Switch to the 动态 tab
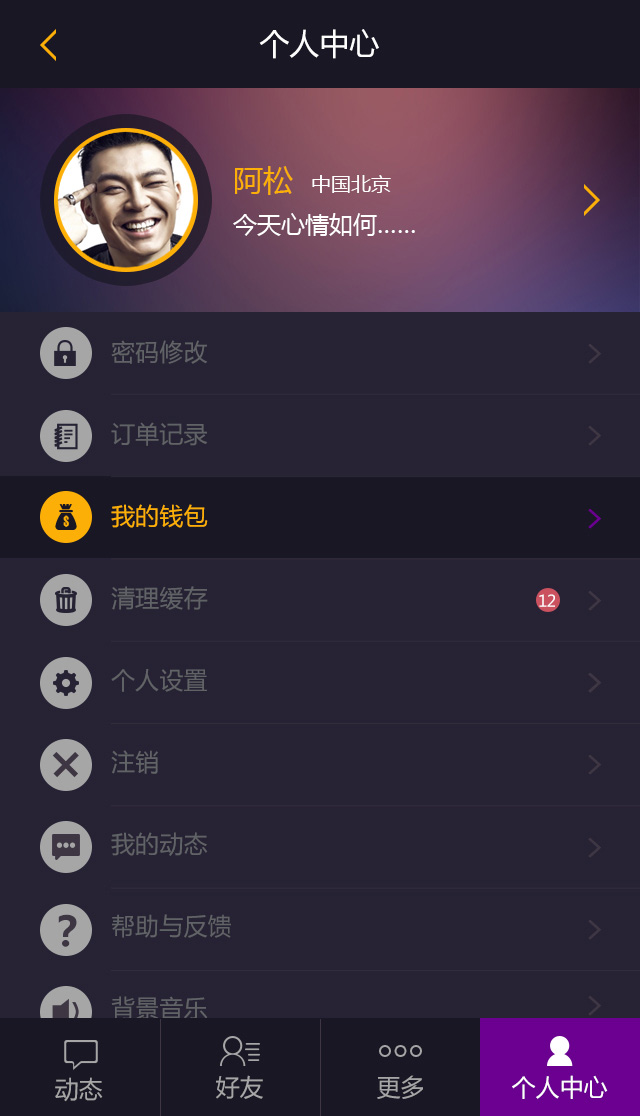 [x=80, y=1068]
